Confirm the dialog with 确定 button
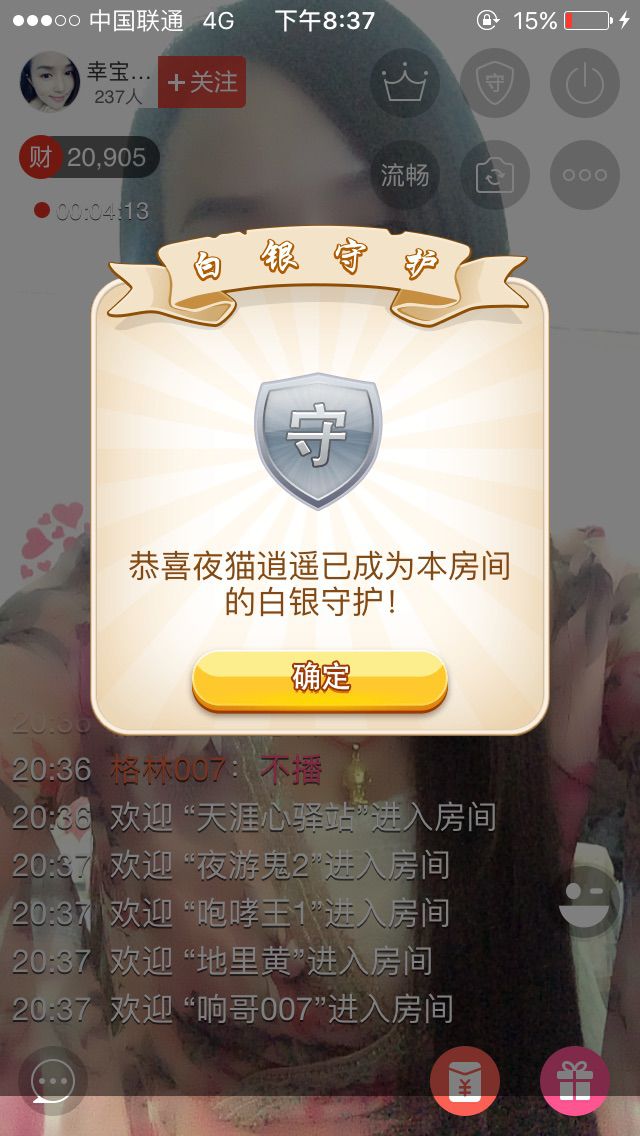640x1136 pixels. (320, 679)
